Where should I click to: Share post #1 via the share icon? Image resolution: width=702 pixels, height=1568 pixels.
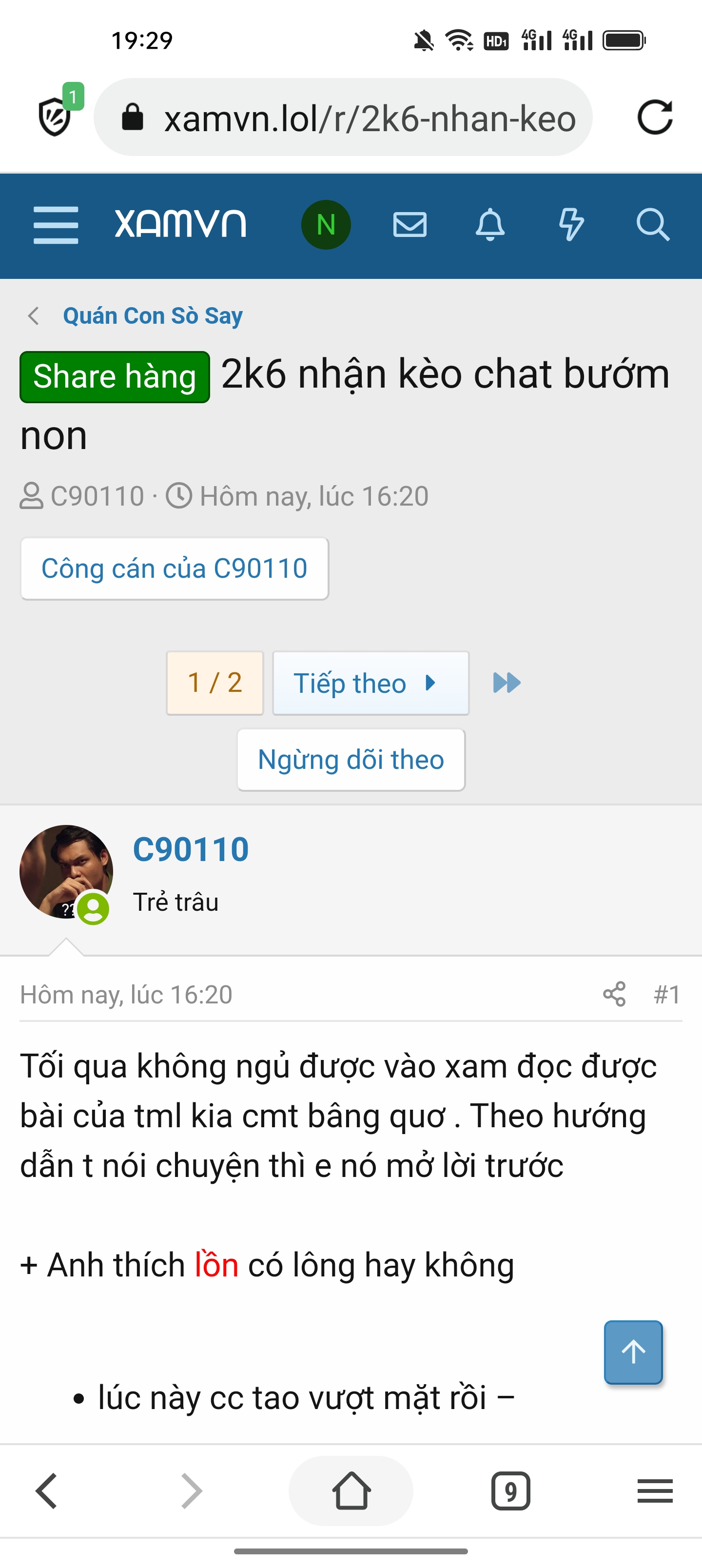614,994
